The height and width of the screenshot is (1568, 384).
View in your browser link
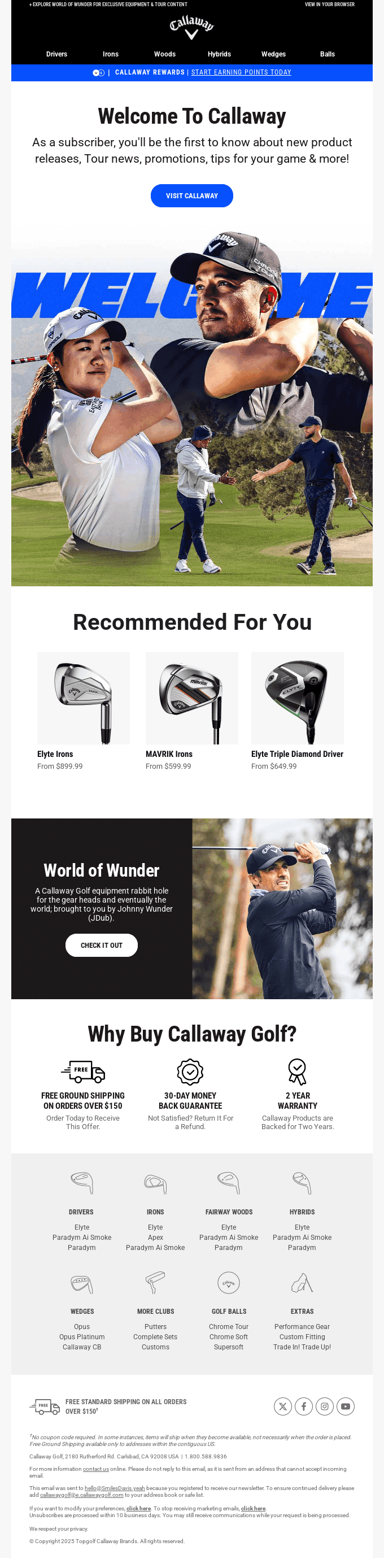click(x=329, y=5)
